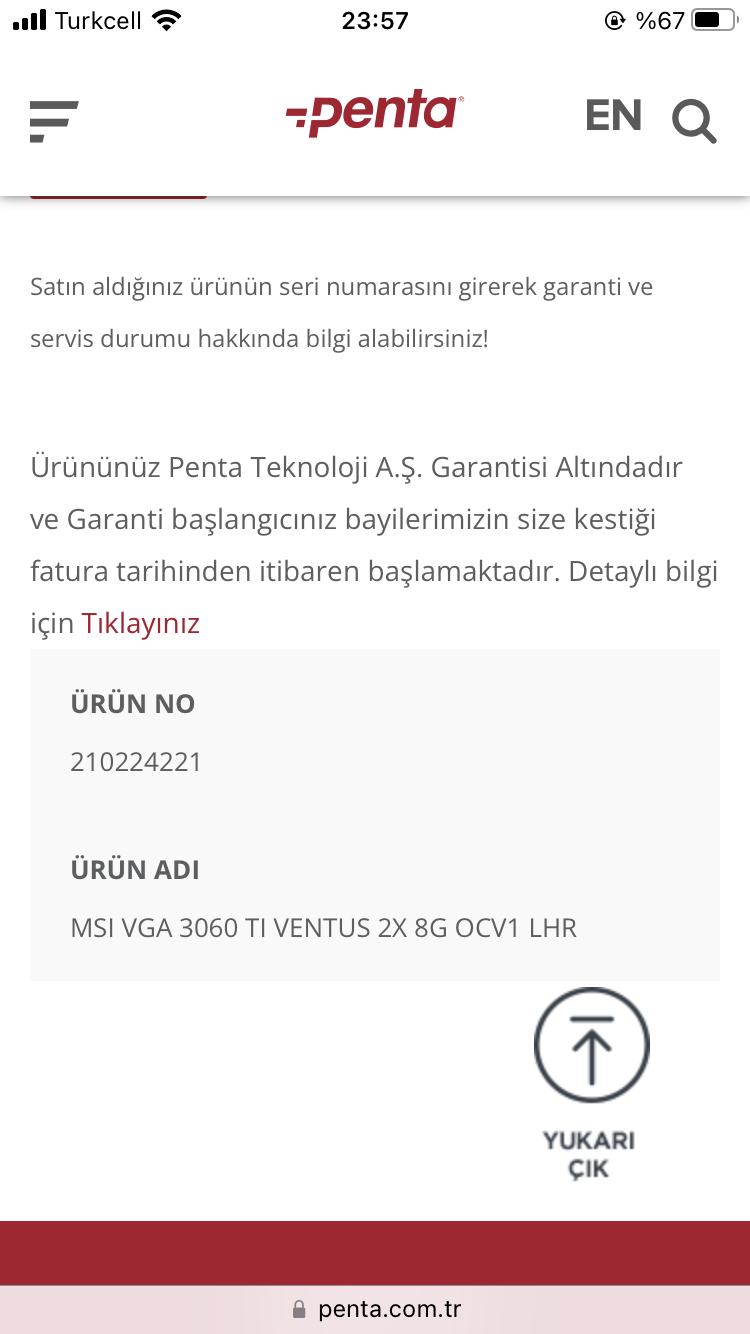750x1334 pixels.
Task: Open the Tıklayınız warranty details link
Action: [141, 624]
